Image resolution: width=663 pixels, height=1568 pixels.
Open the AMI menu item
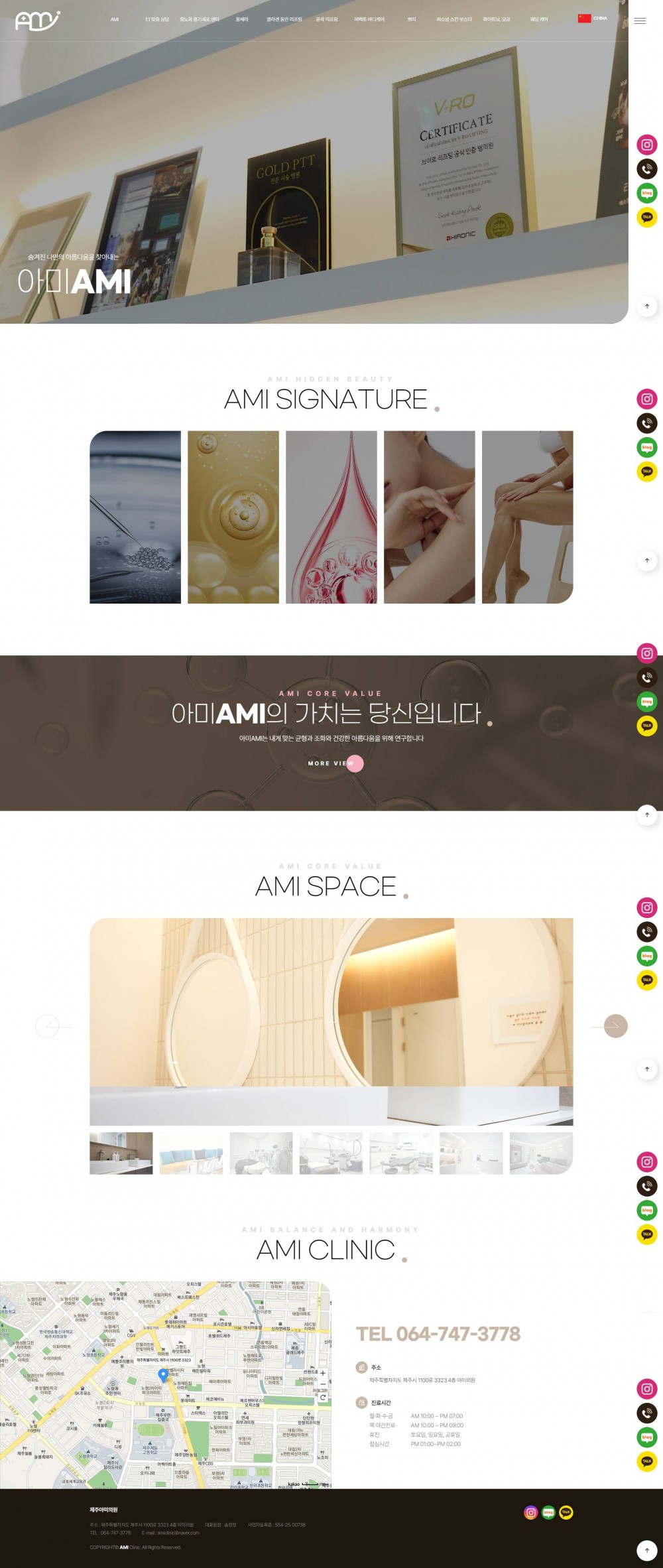115,19
